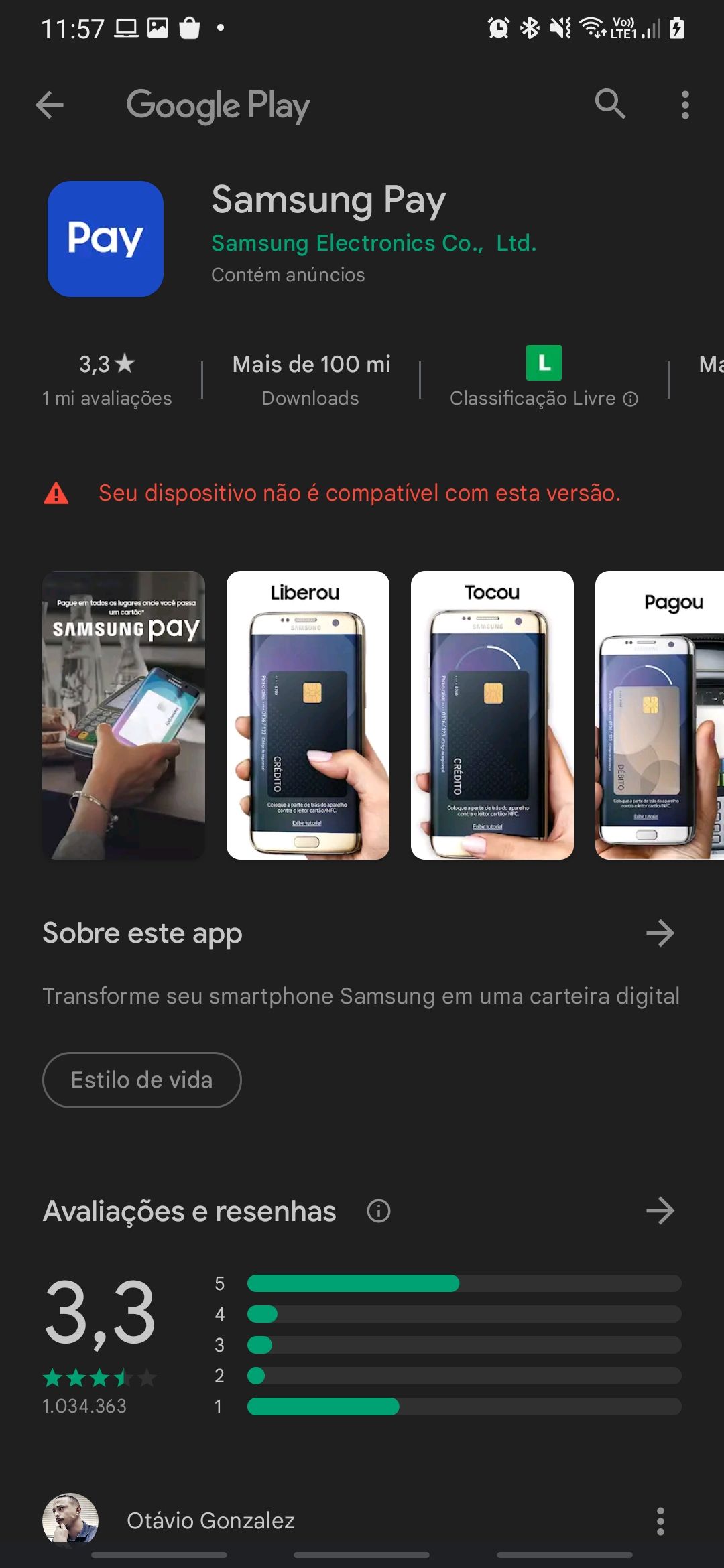Viewport: 724px width, 1568px height.
Task: Expand the Sobre este app section
Action: pos(660,933)
